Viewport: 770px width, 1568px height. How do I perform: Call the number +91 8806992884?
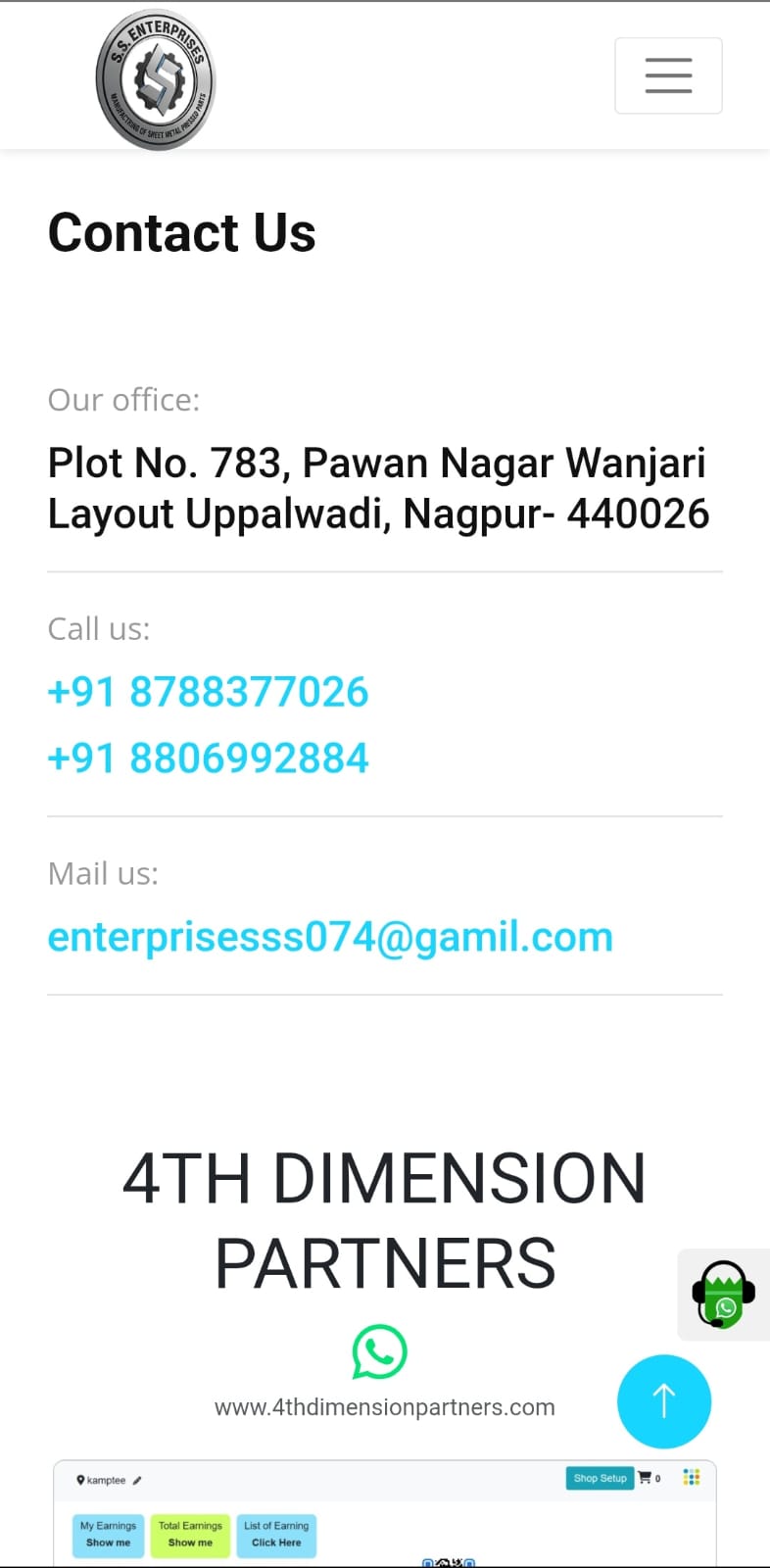(x=208, y=758)
